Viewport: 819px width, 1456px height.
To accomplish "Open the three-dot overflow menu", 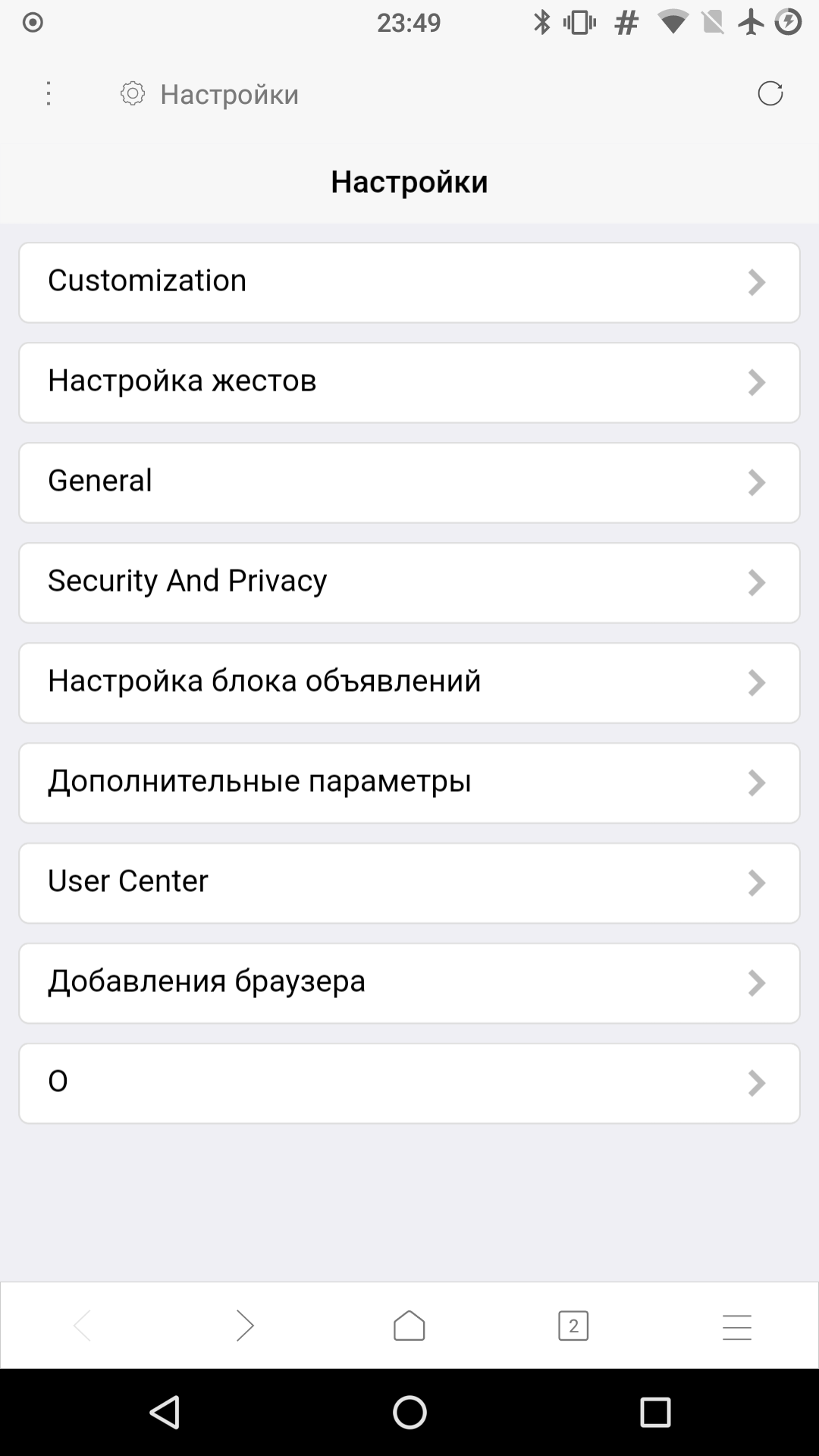I will [49, 94].
